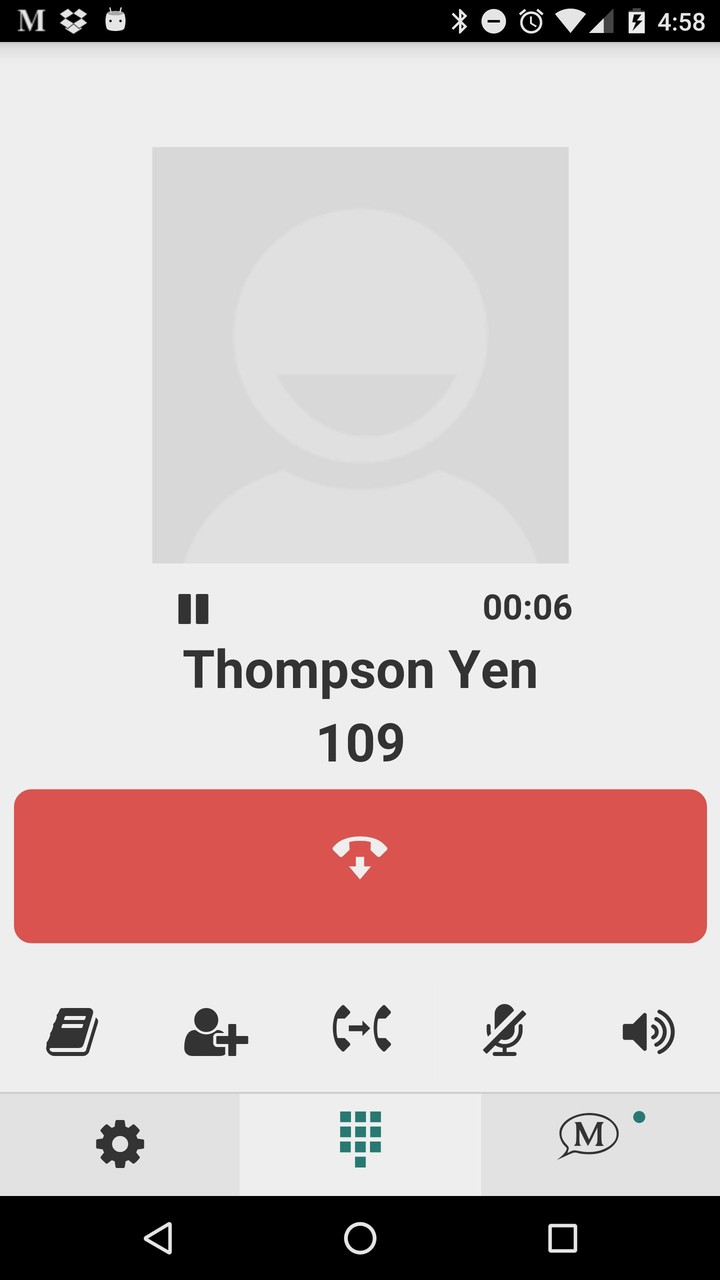This screenshot has height=1280, width=720.
Task: Tap the contact avatar placeholder image
Action: pos(360,353)
